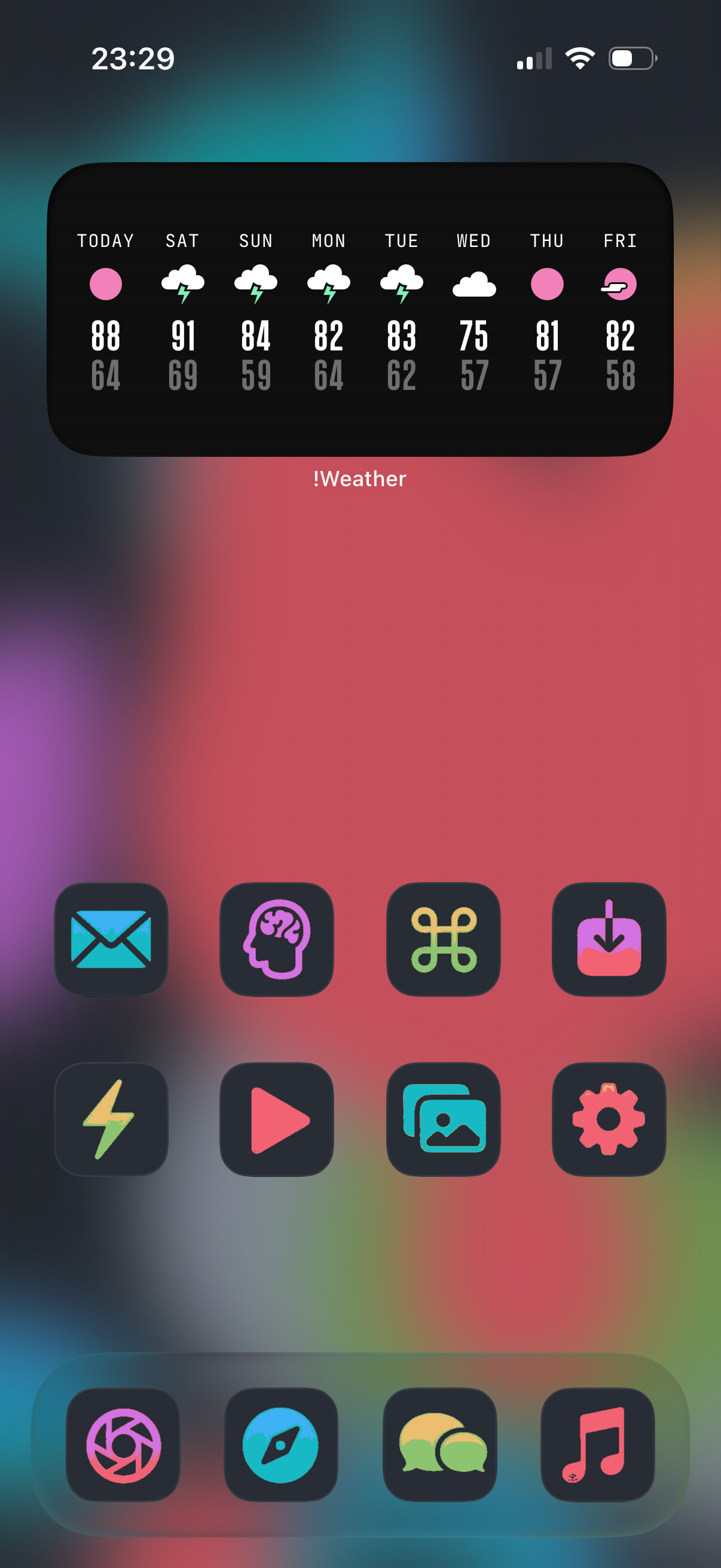Open the download arrow tray app

609,939
